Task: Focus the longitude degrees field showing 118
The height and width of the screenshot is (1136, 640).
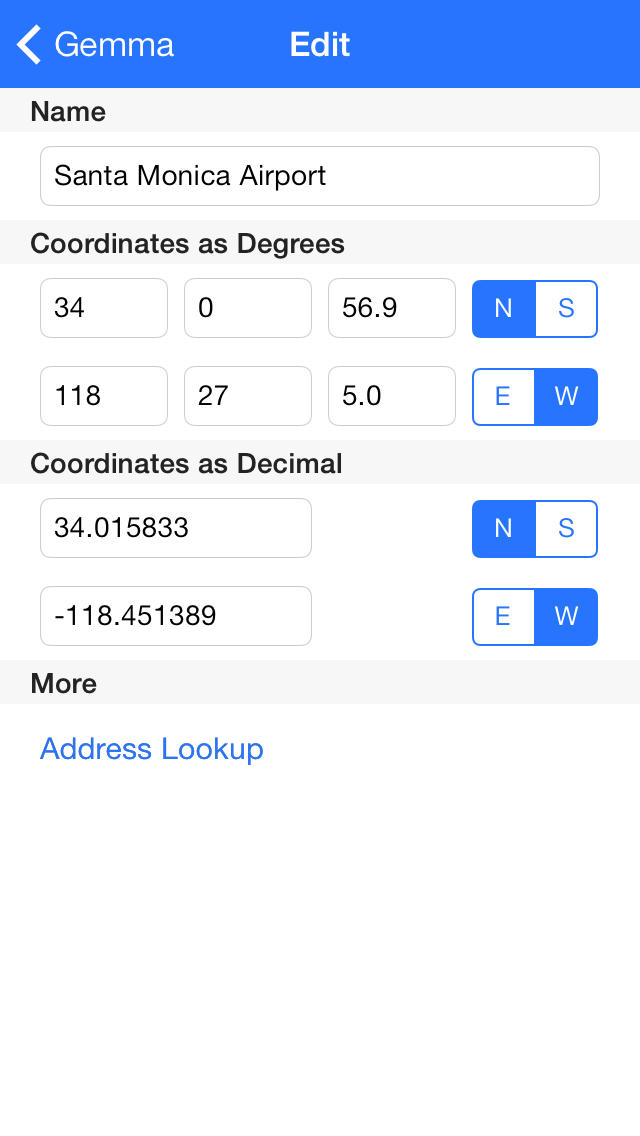Action: [x=104, y=396]
